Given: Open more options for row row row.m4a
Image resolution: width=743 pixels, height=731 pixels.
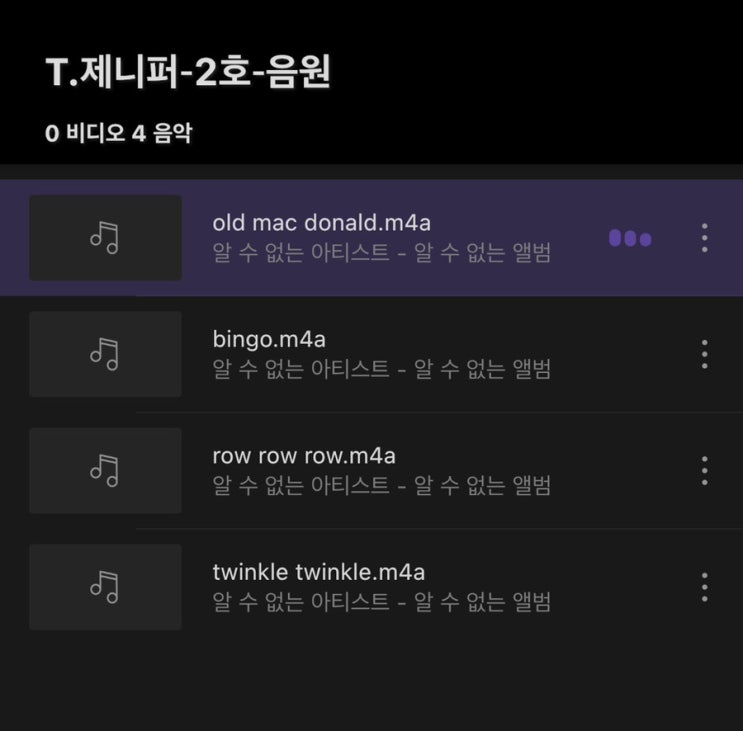Looking at the screenshot, I should pyautogui.click(x=705, y=470).
